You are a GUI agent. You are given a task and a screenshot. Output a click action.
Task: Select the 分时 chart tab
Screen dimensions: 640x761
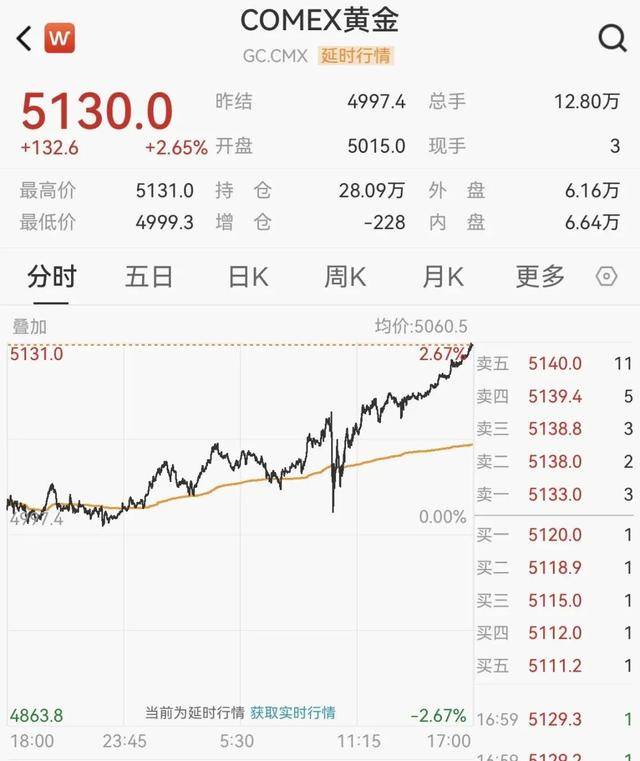tap(52, 277)
